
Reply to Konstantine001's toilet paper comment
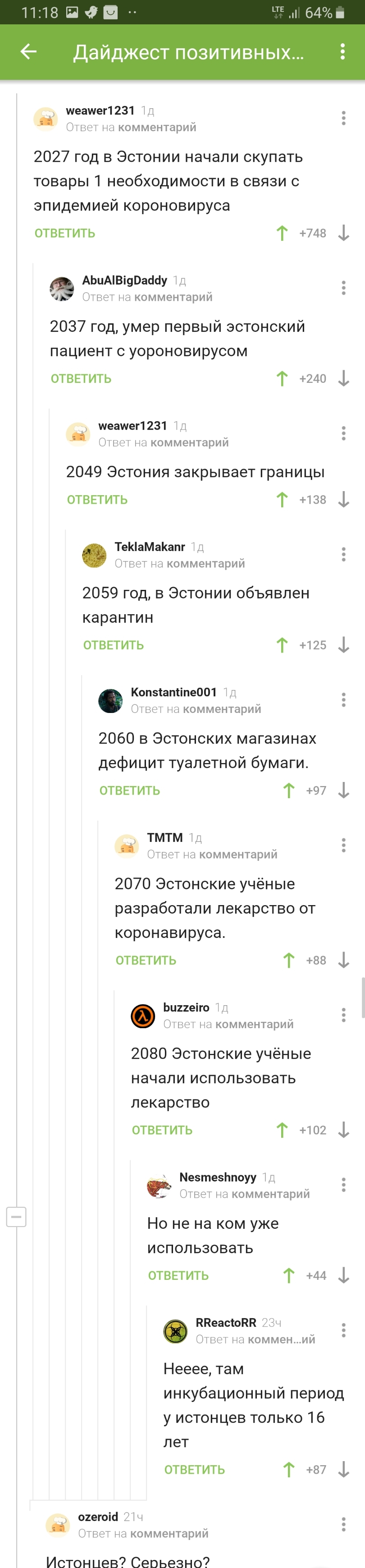(x=130, y=791)
